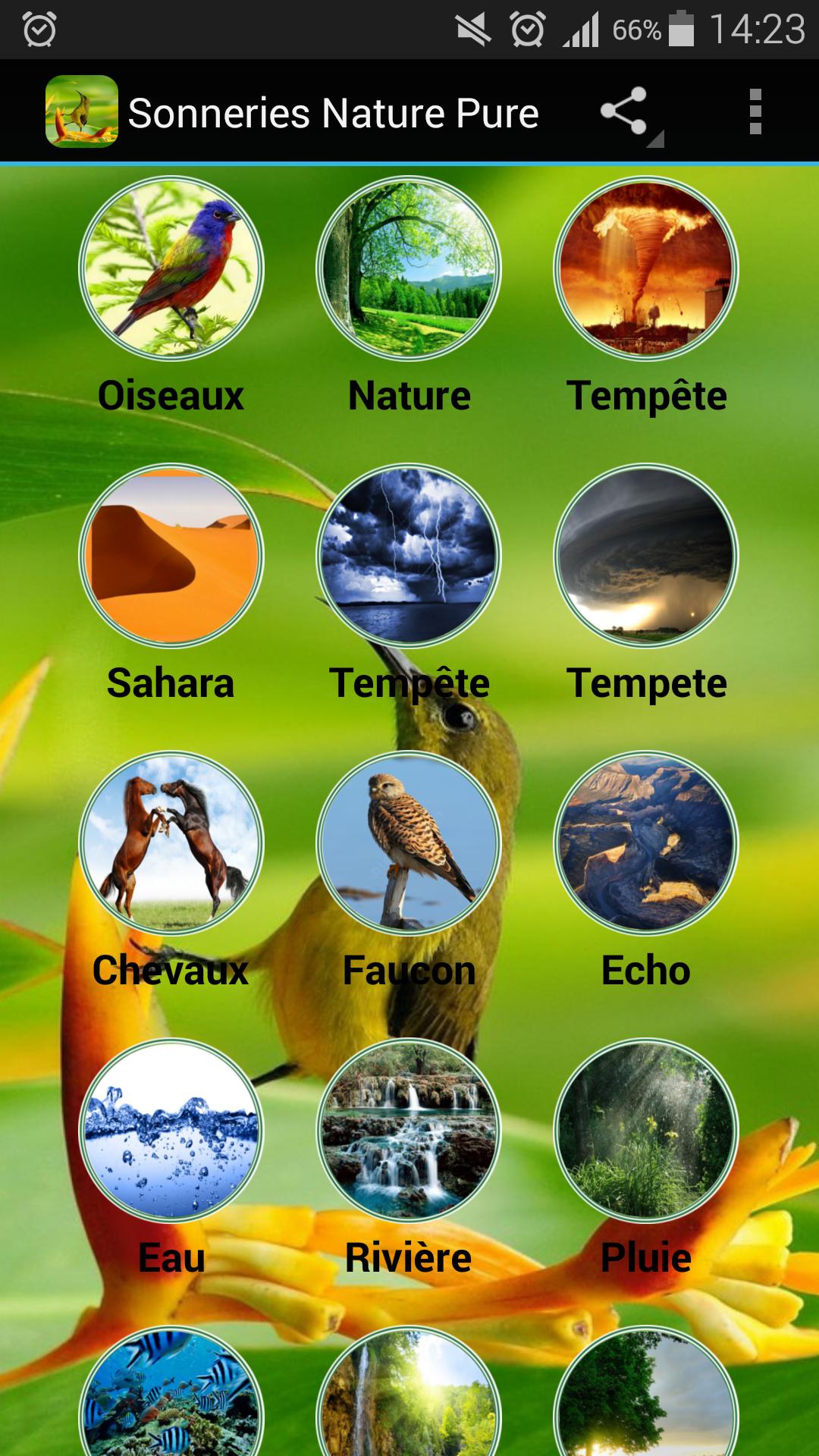
Task: Tap the Pluie rain icon
Action: tap(648, 1135)
